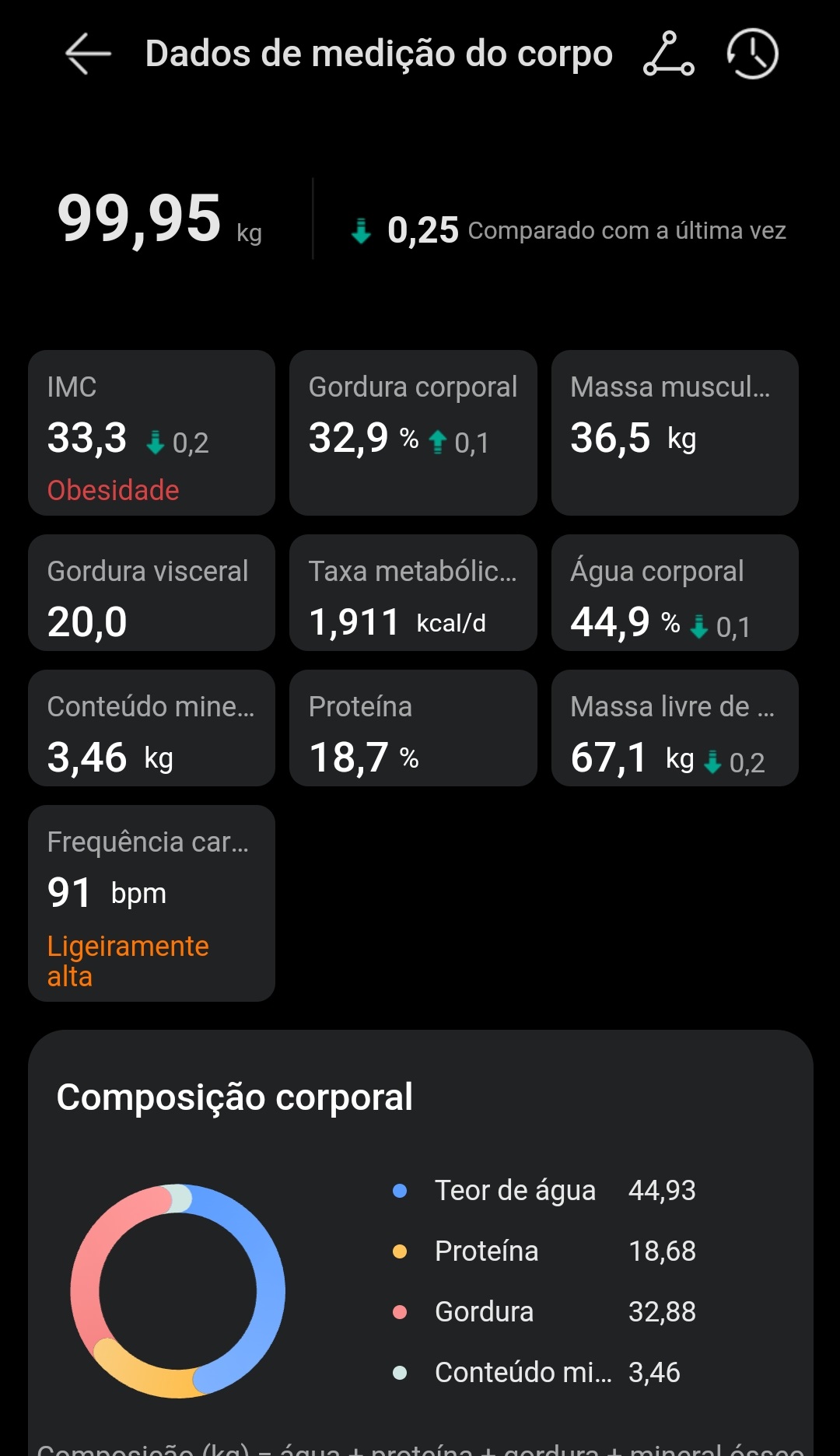Viewport: 840px width, 1456px height.
Task: Open the Massa livre de gordura card
Action: 675,728
